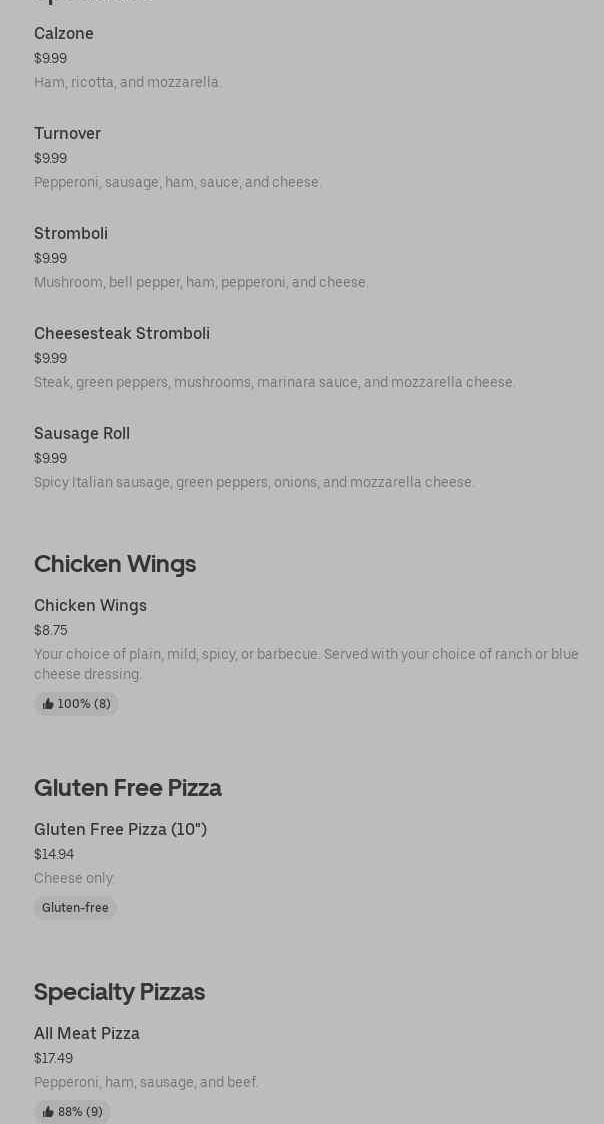The height and width of the screenshot is (1124, 604).
Task: View the Stromboli details
Action: coord(71,234)
